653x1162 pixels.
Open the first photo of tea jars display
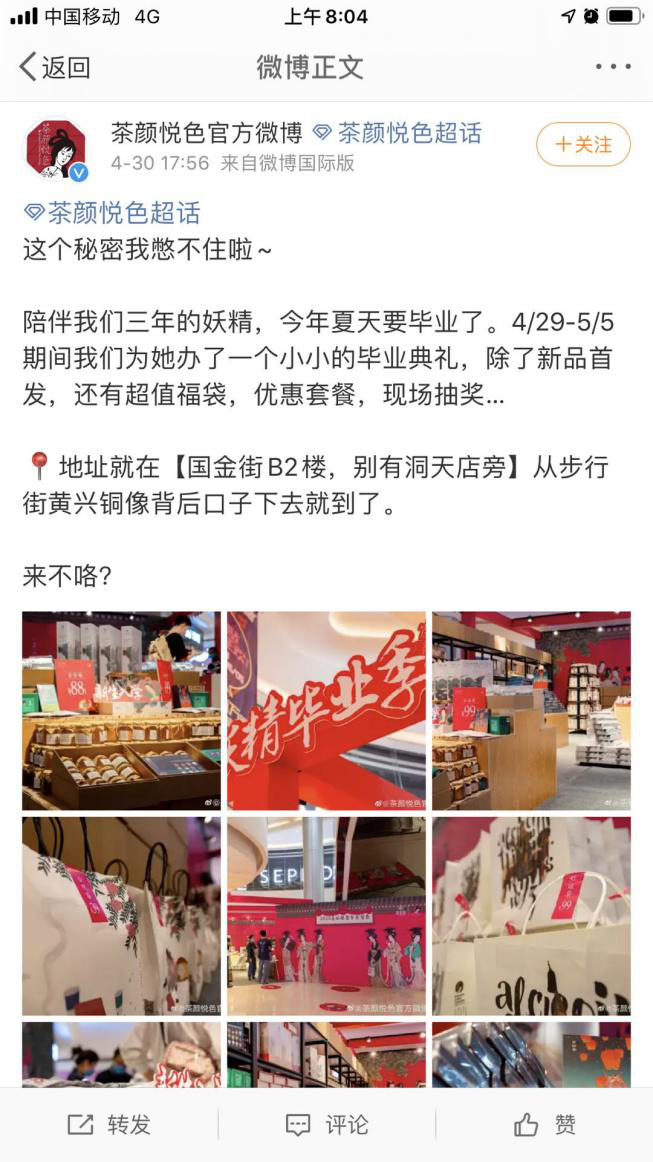(x=121, y=710)
